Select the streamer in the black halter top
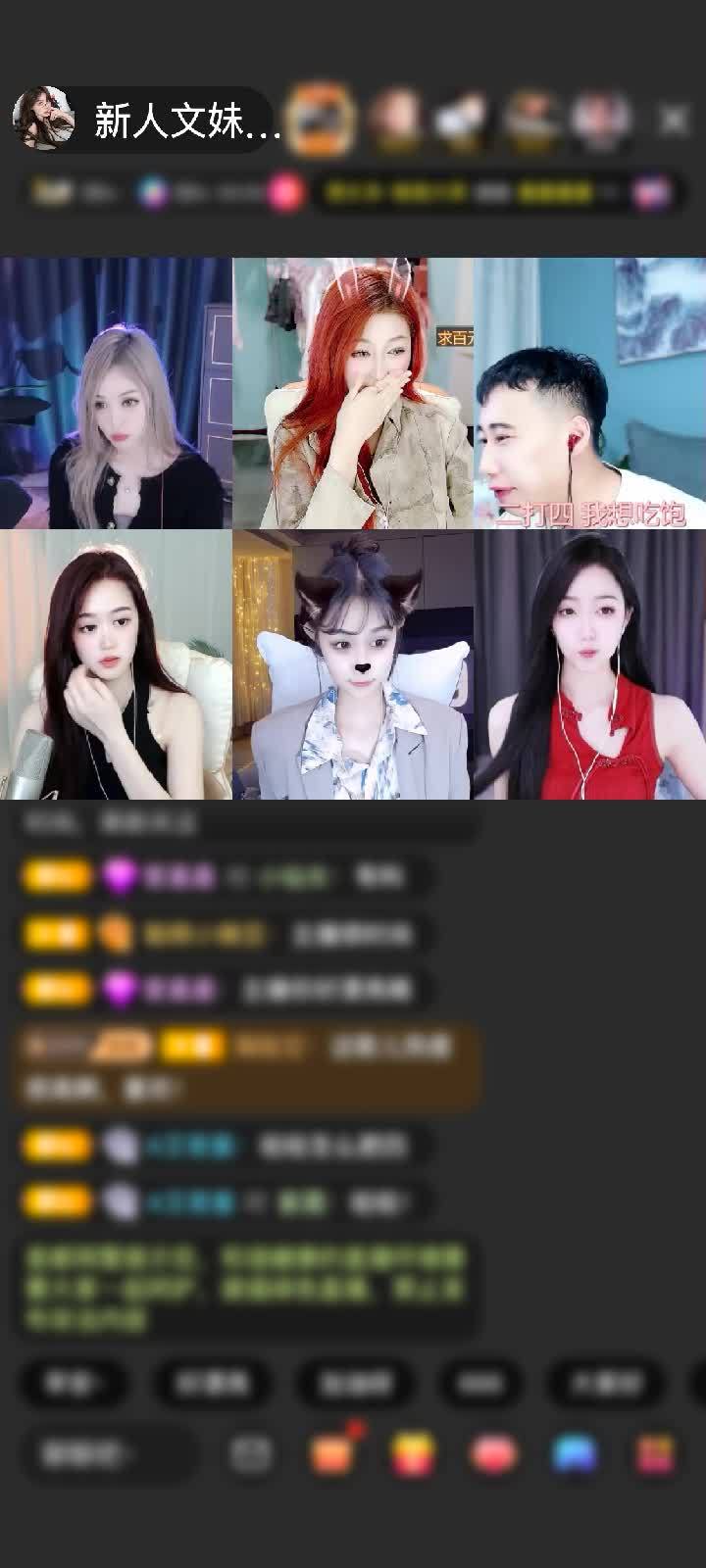Screen dimensions: 706x1568 tap(116, 665)
